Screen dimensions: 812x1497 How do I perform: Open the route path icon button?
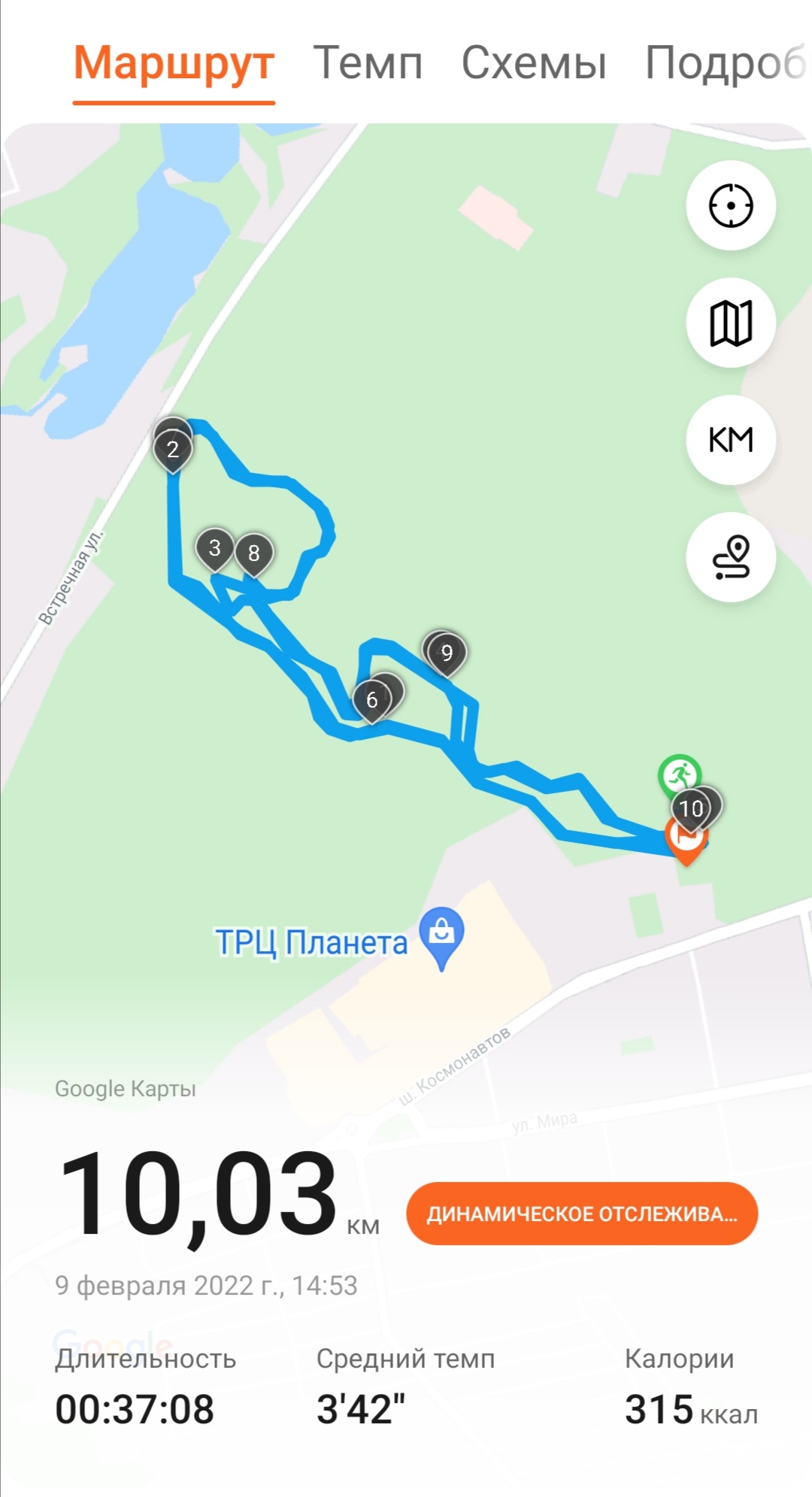coord(731,557)
